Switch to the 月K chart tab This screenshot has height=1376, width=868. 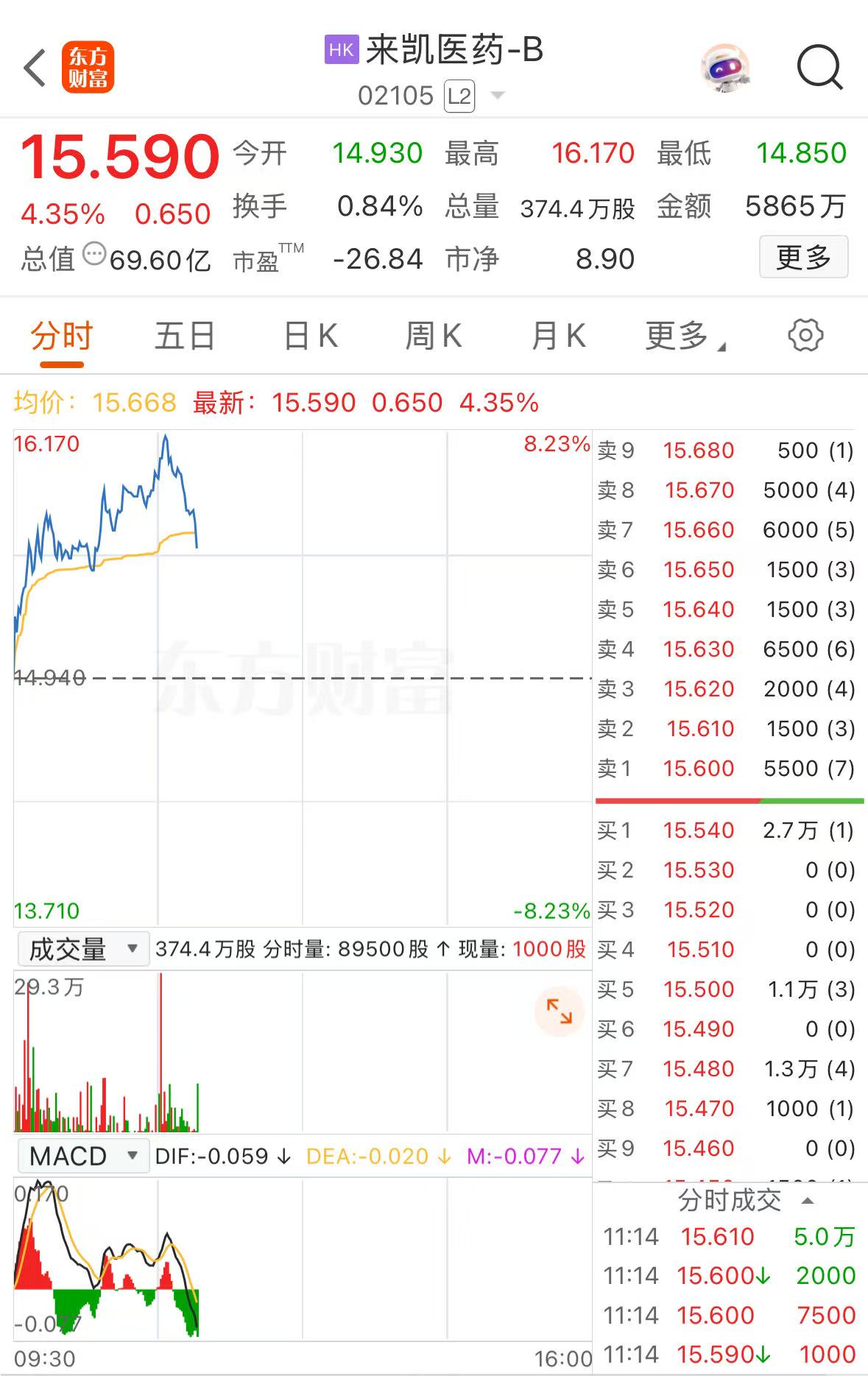coord(558,336)
